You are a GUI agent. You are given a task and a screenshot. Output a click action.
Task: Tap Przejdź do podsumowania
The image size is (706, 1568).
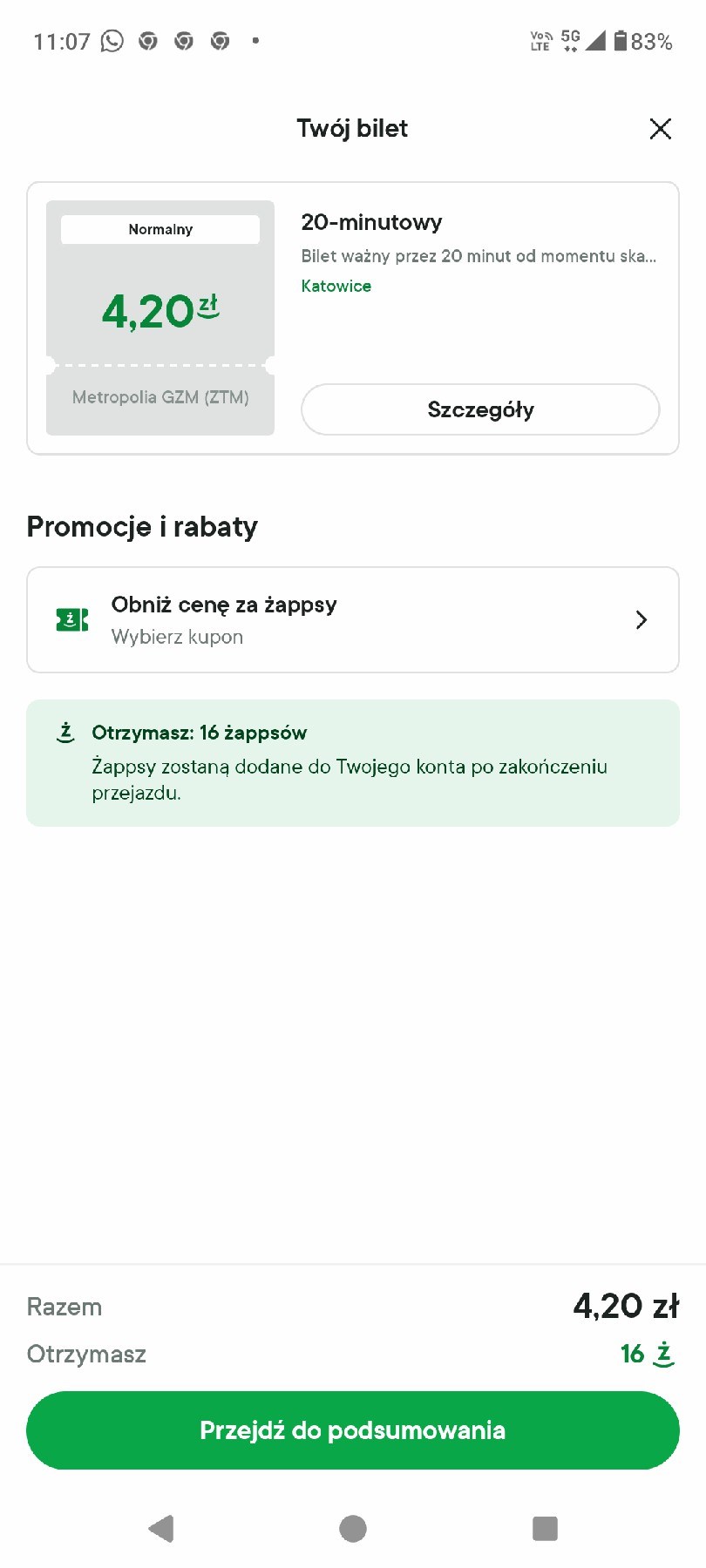353,1430
